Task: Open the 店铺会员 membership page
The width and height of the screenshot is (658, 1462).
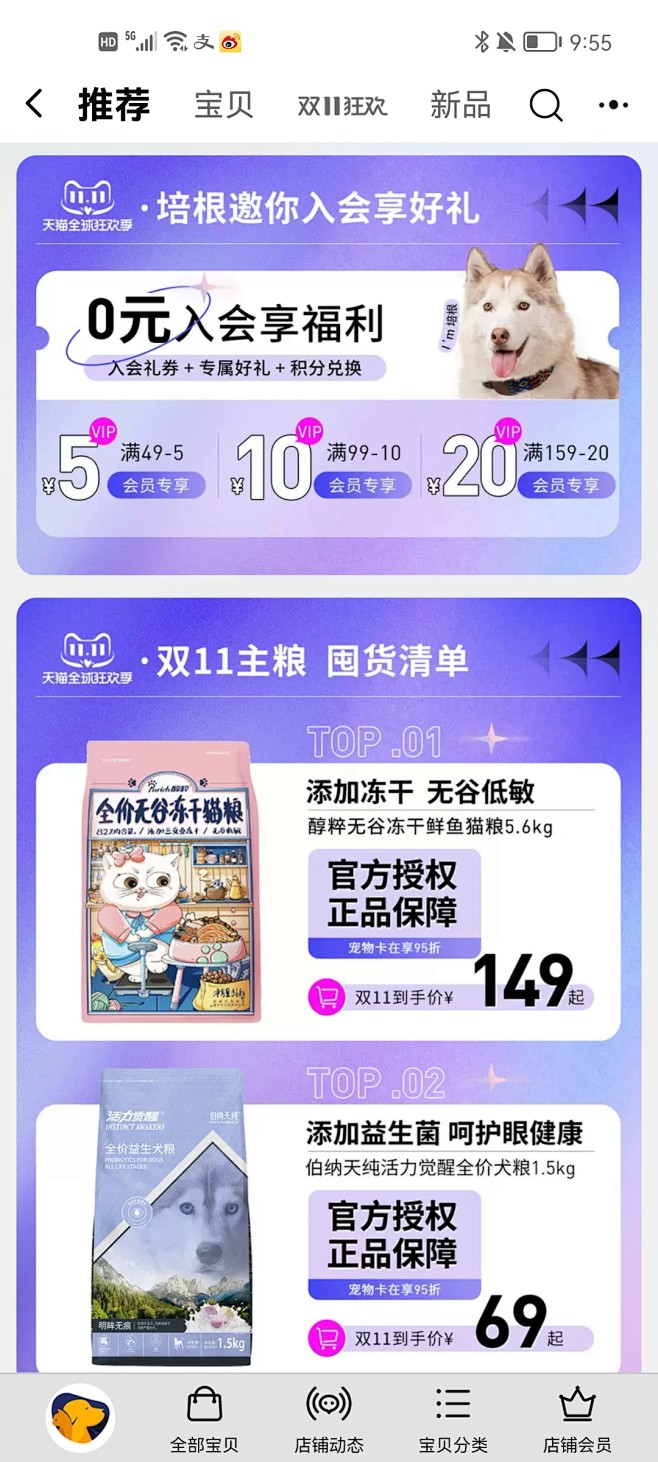Action: [x=577, y=1420]
